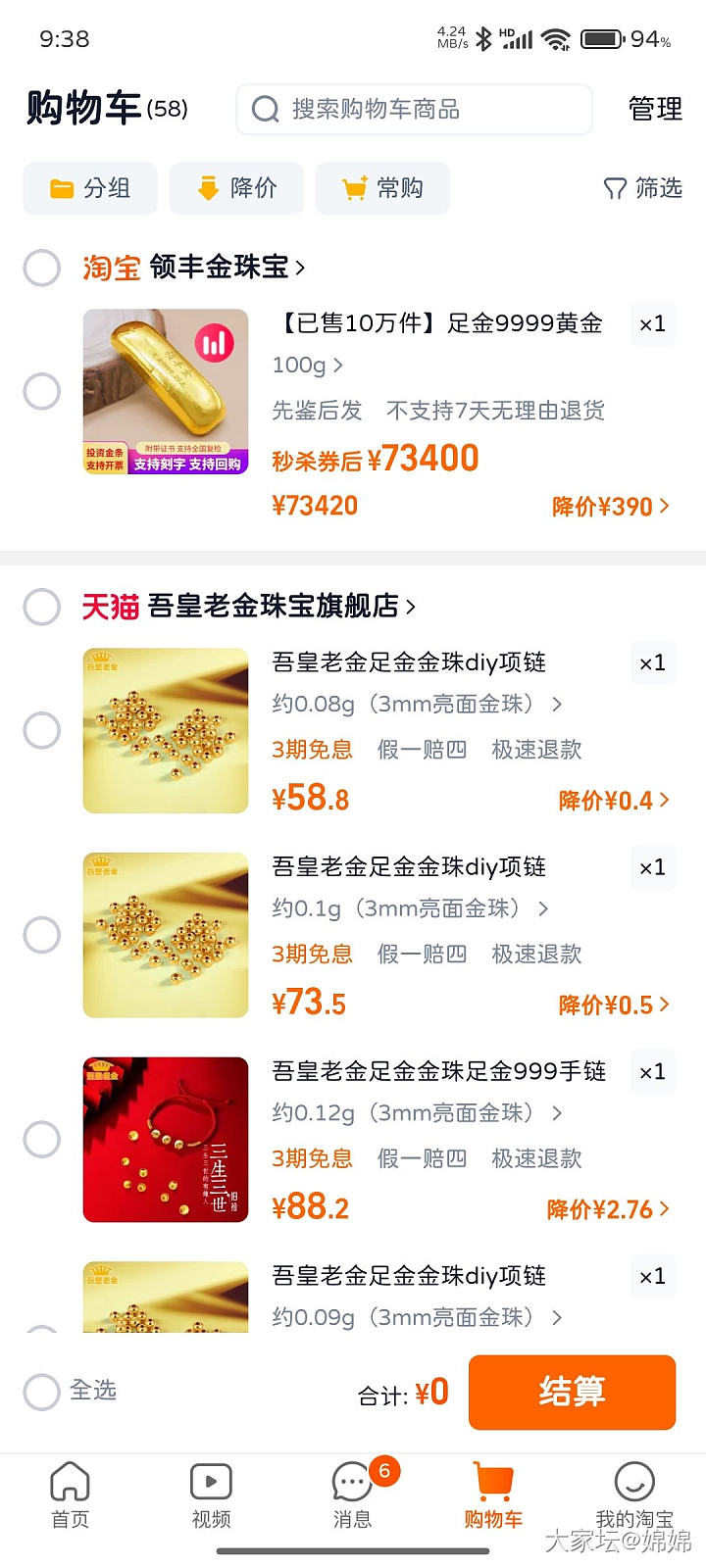Image resolution: width=706 pixels, height=1568 pixels.
Task: Filter by 降价 items
Action: pyautogui.click(x=236, y=188)
